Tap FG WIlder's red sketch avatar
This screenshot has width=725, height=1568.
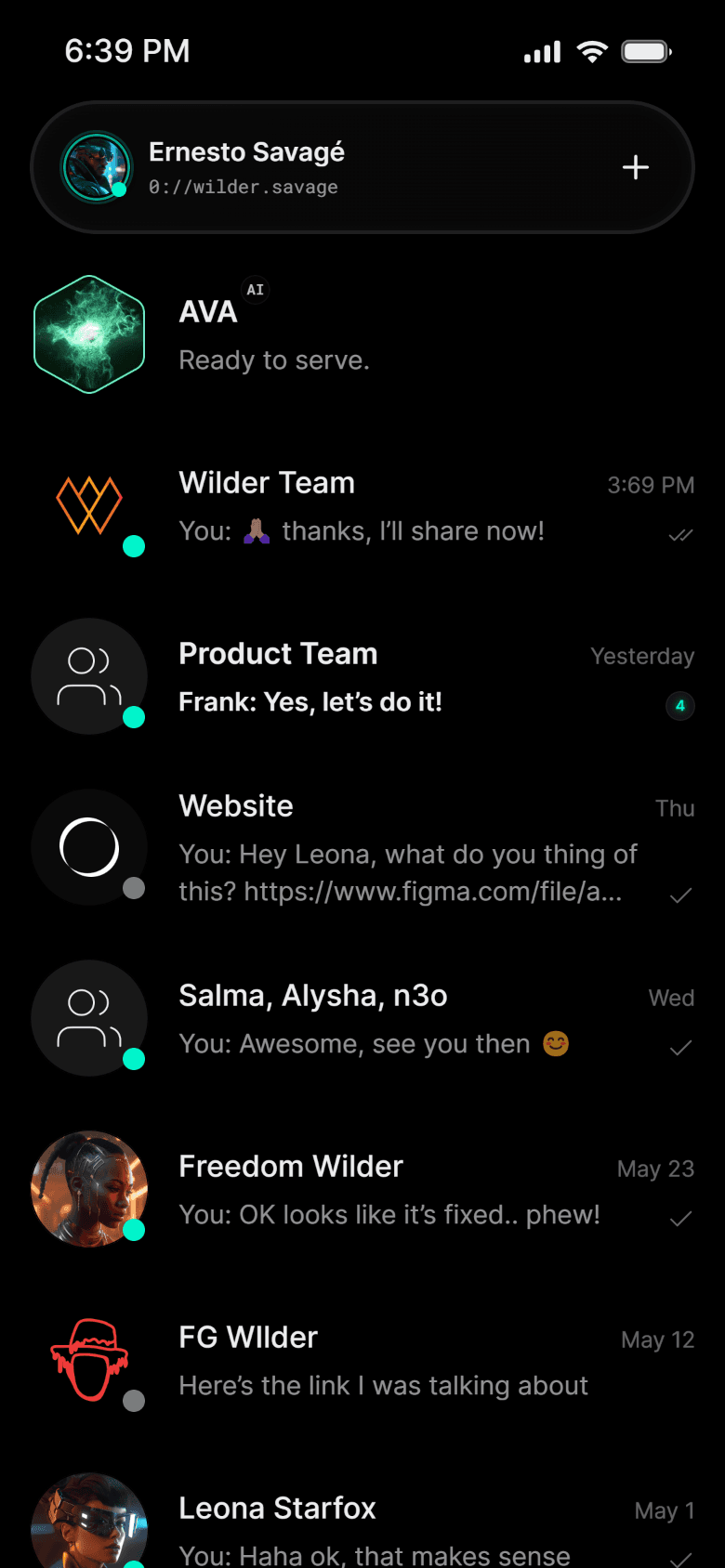tap(88, 1359)
